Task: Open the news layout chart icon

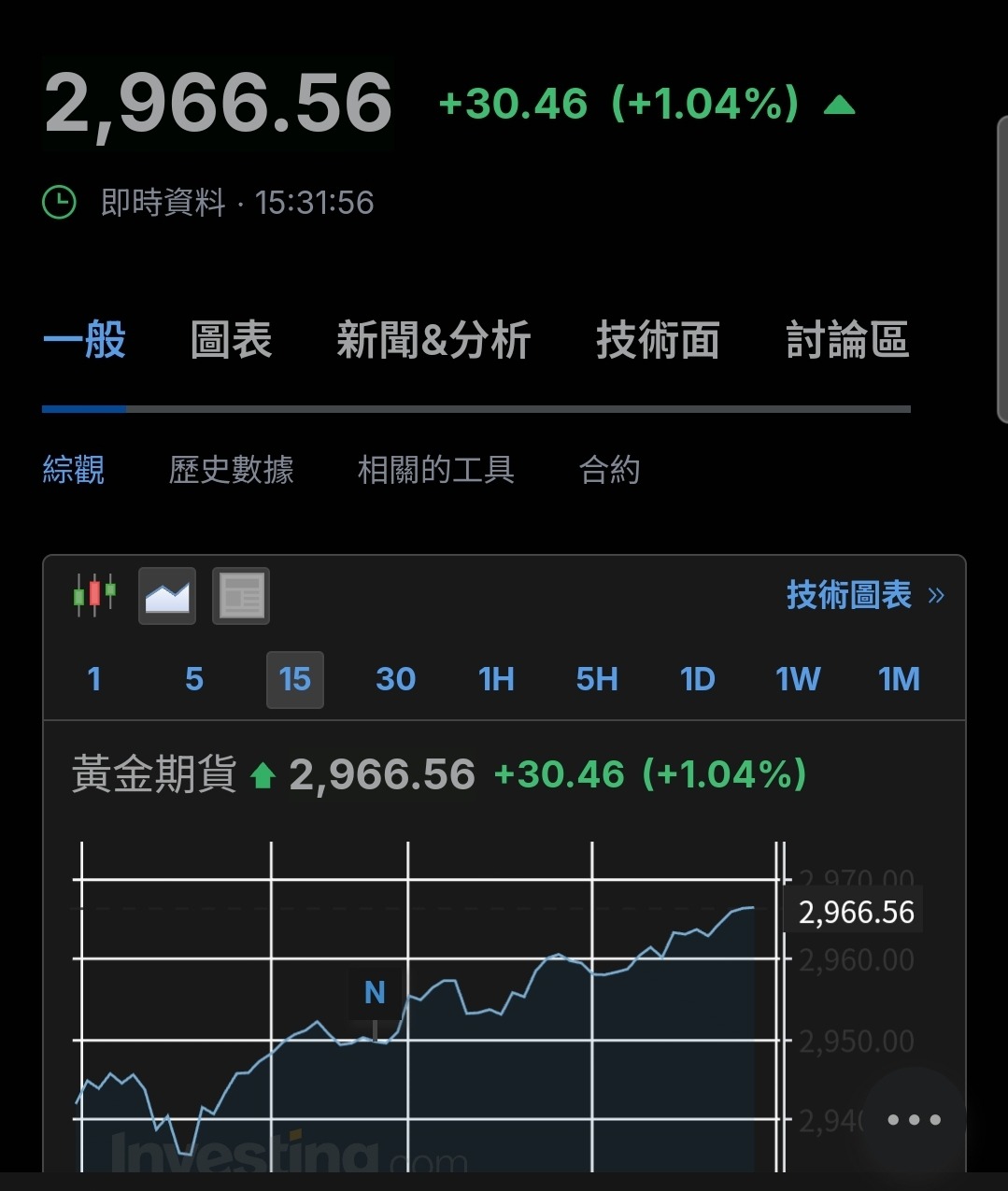Action: point(241,596)
